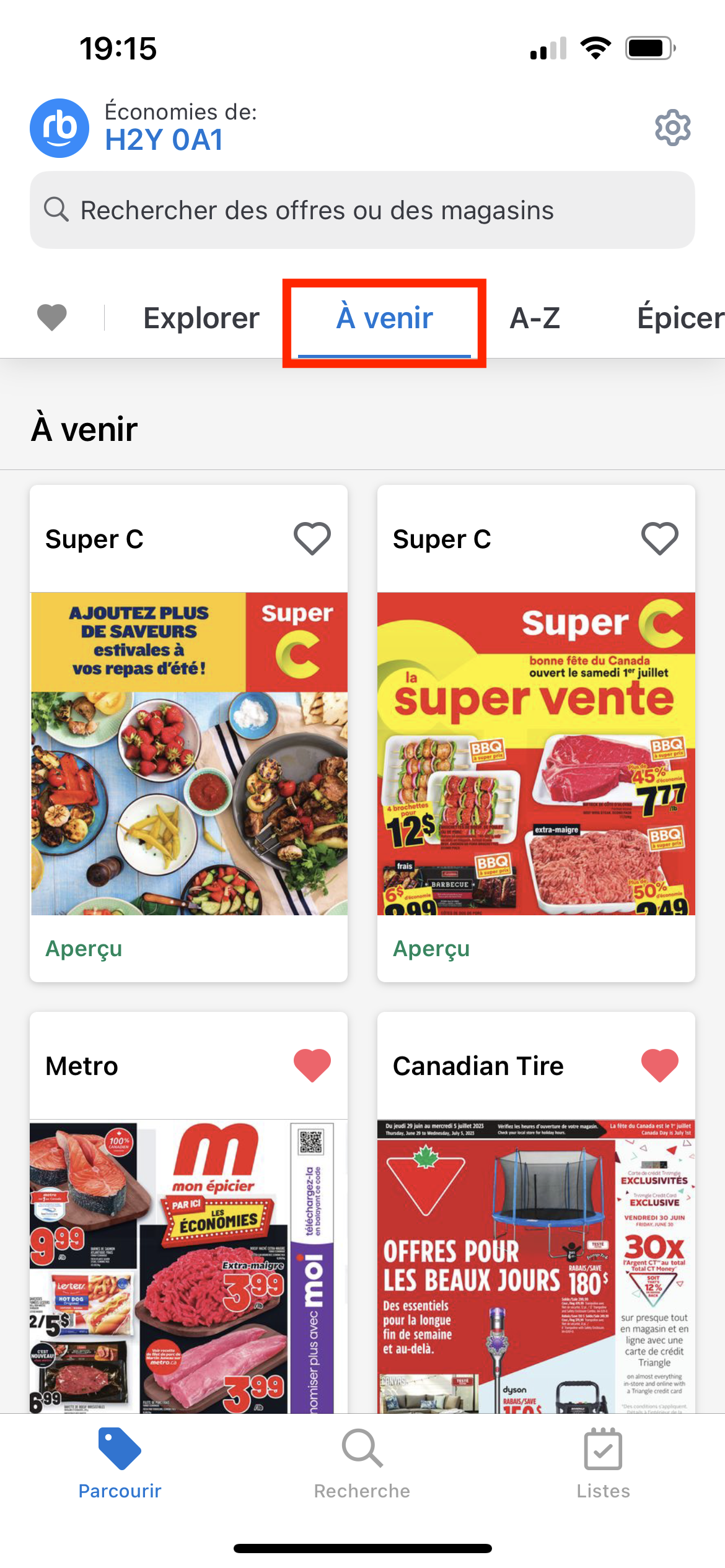Select the À venir tab
Image resolution: width=725 pixels, height=1568 pixels.
(384, 318)
